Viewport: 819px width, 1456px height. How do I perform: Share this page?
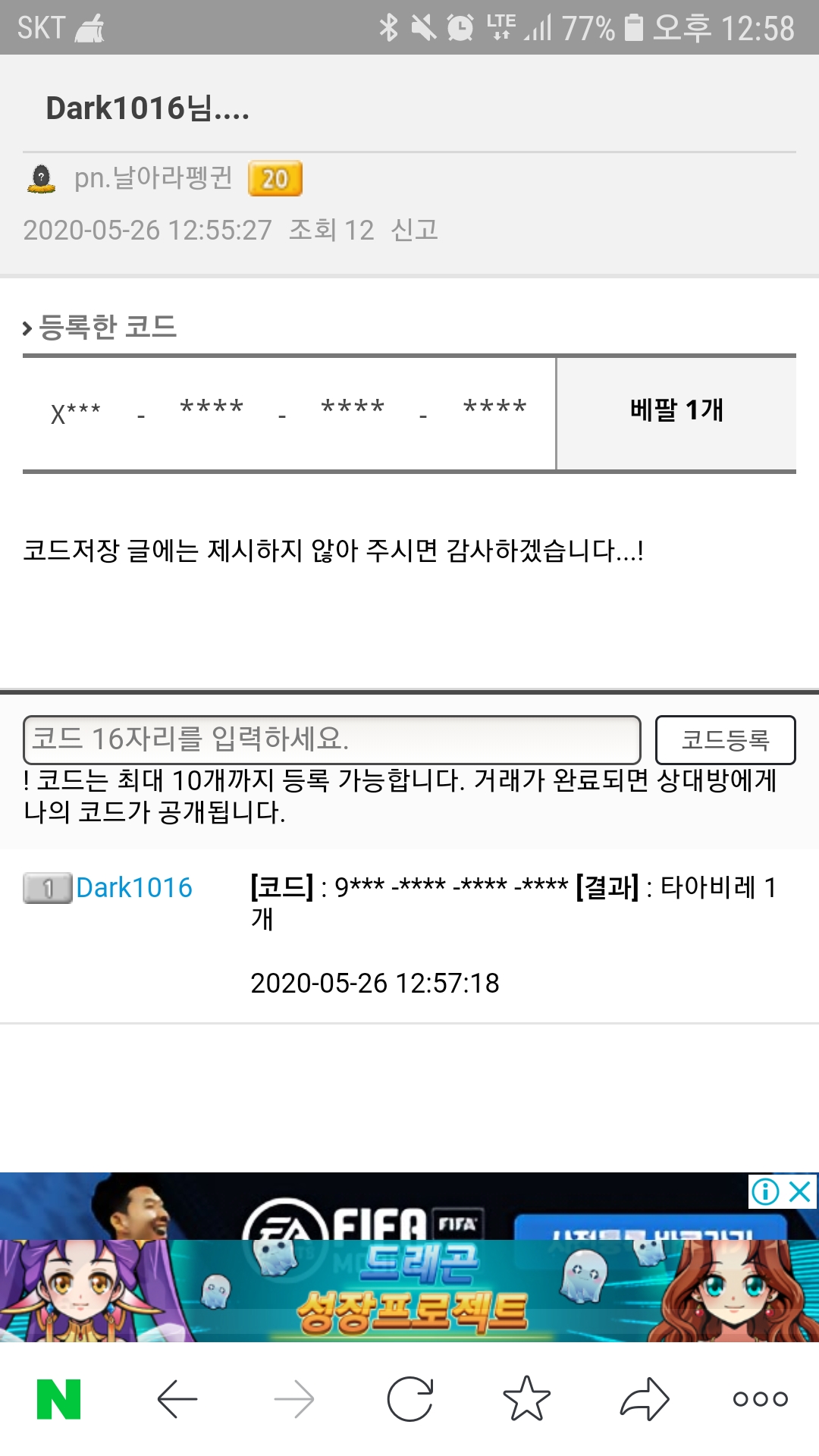[x=644, y=1399]
